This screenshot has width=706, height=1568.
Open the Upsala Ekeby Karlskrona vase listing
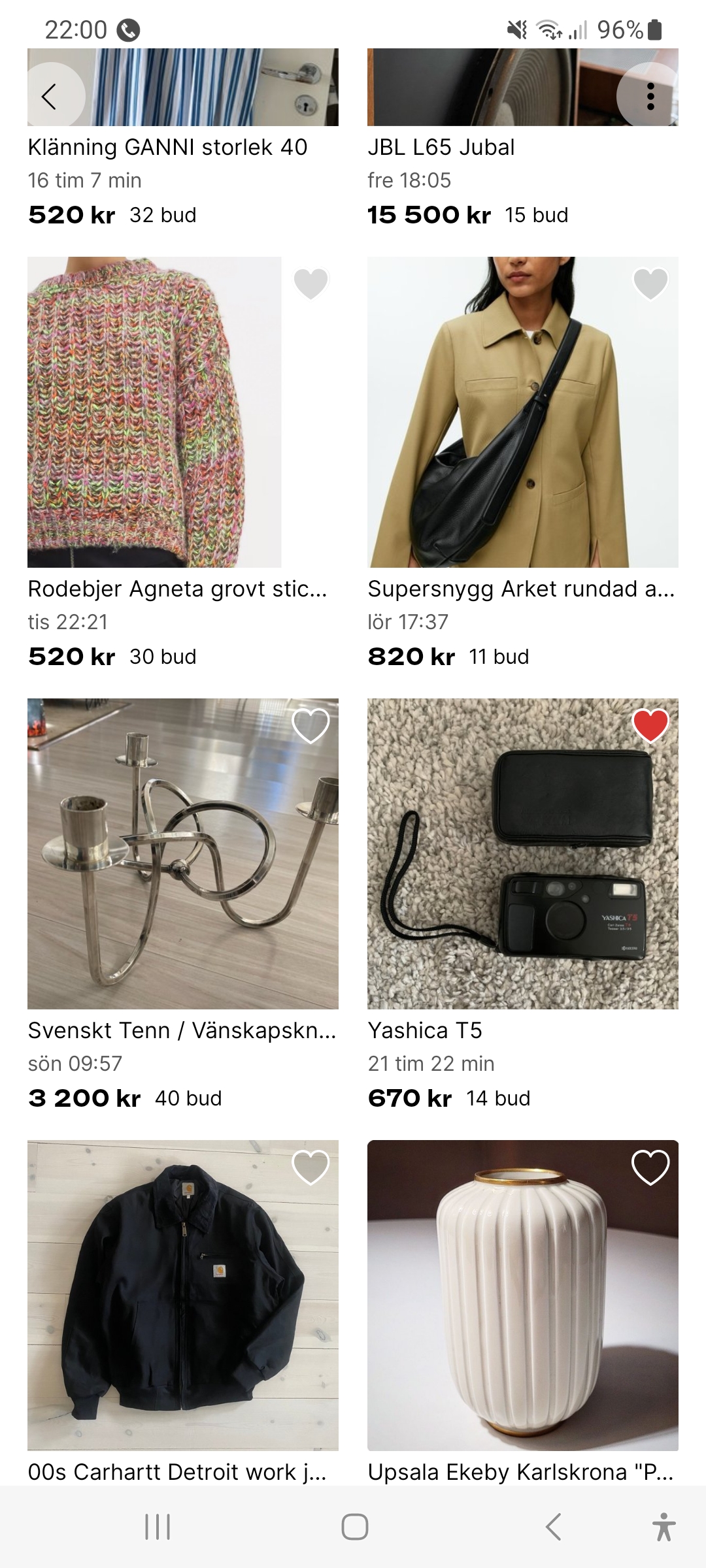[x=522, y=1295]
